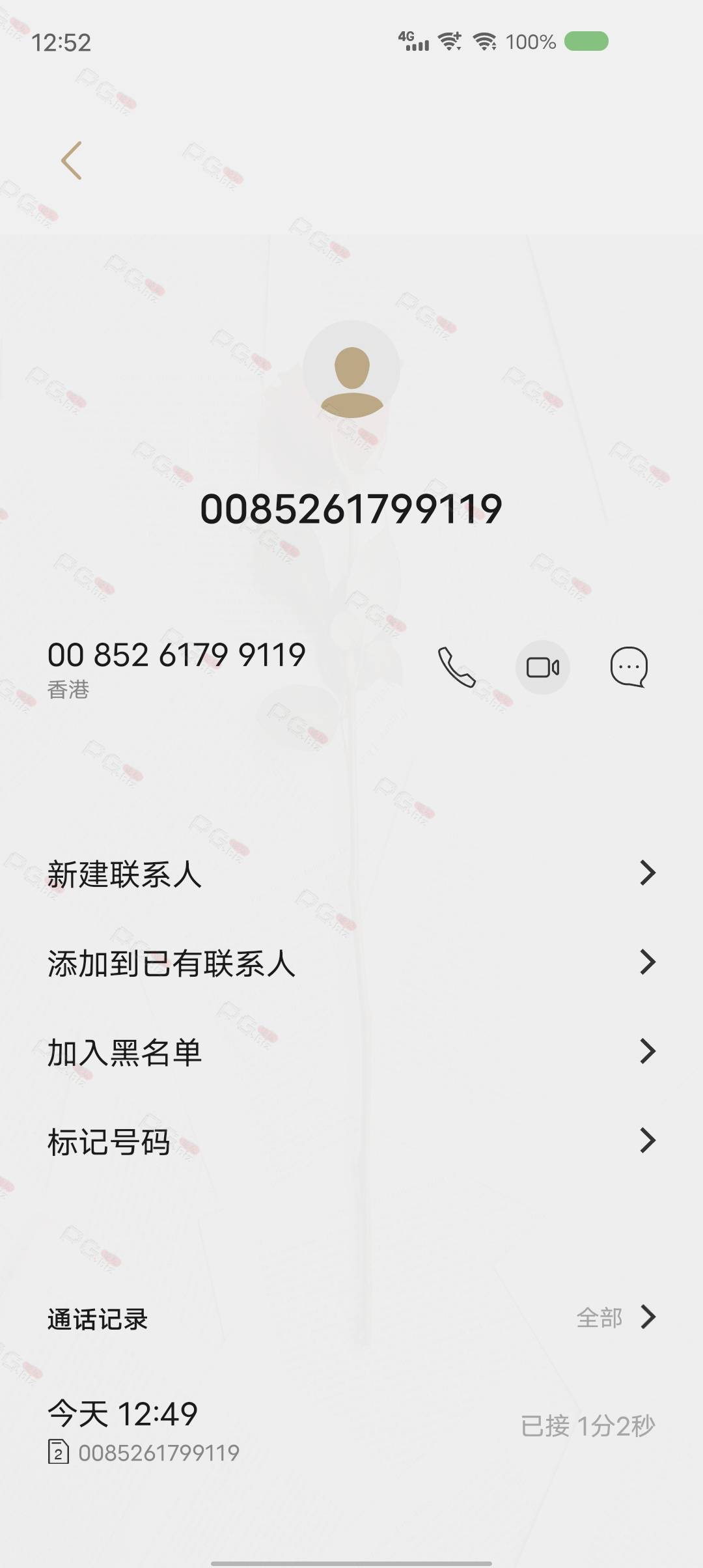Call 00 852 6179 9119 with phone icon
This screenshot has width=703, height=1568.
pyautogui.click(x=456, y=667)
